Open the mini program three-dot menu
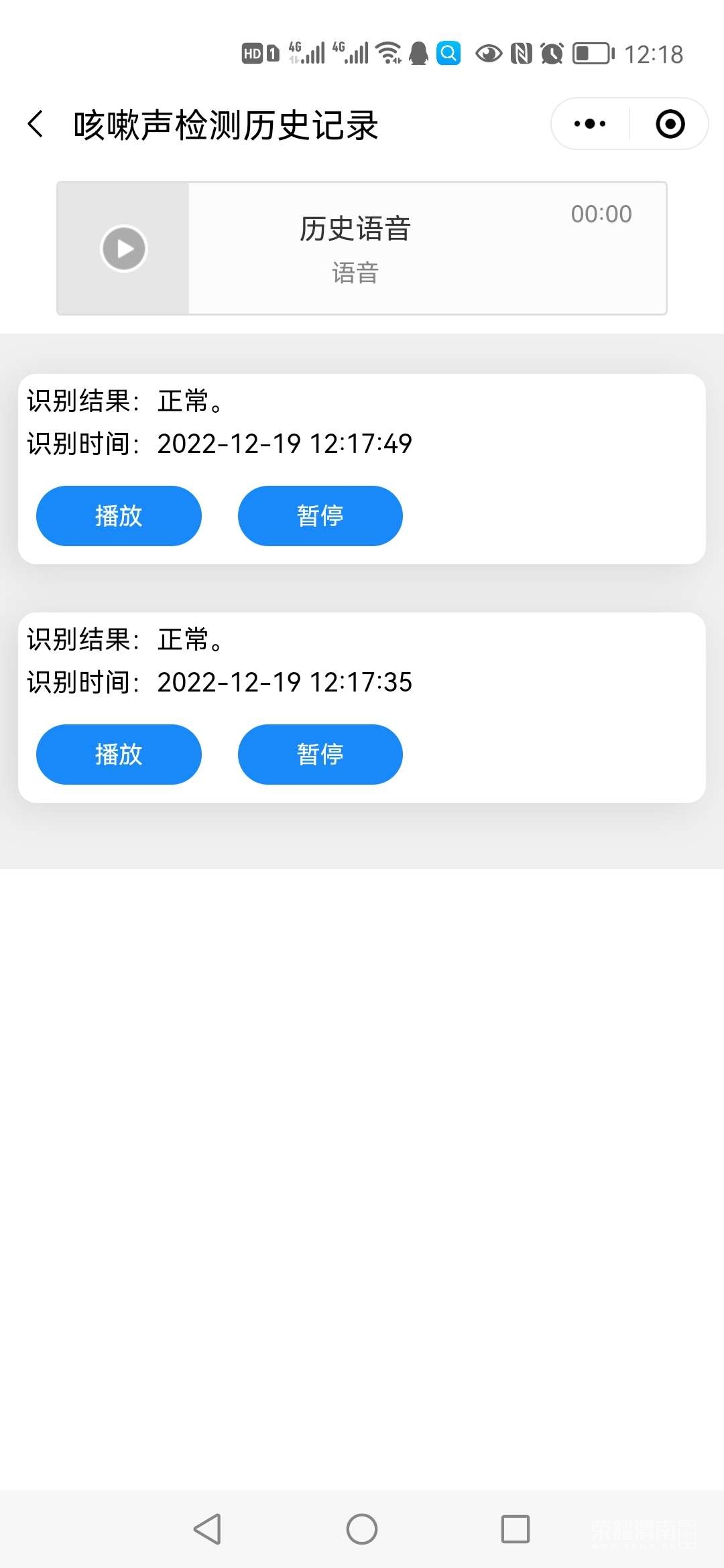The height and width of the screenshot is (1568, 724). [590, 124]
